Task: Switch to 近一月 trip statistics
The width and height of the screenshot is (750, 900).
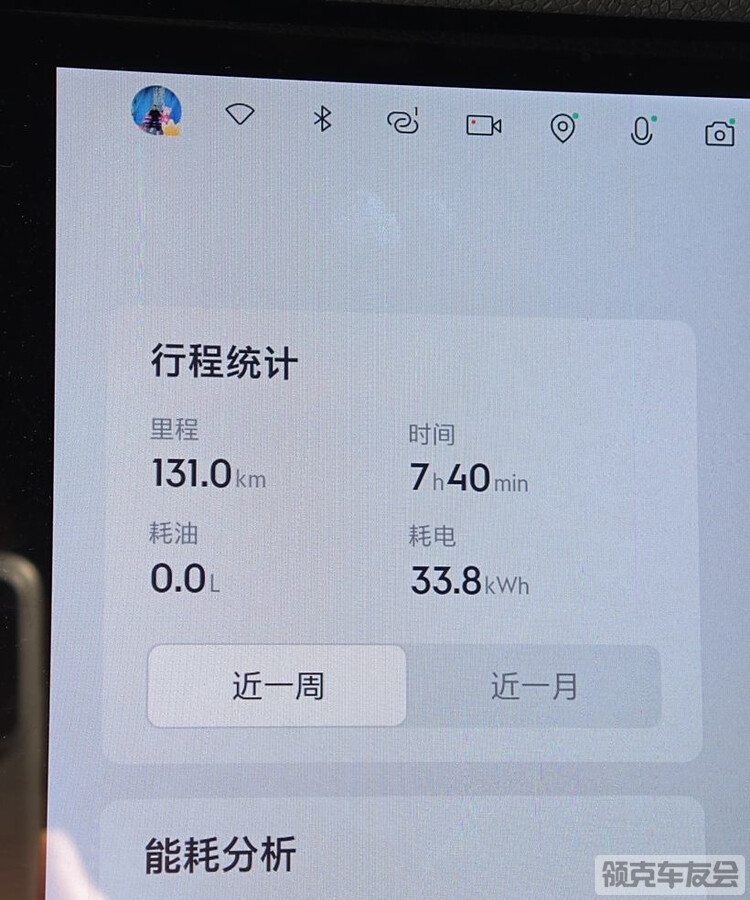Action: click(x=535, y=686)
